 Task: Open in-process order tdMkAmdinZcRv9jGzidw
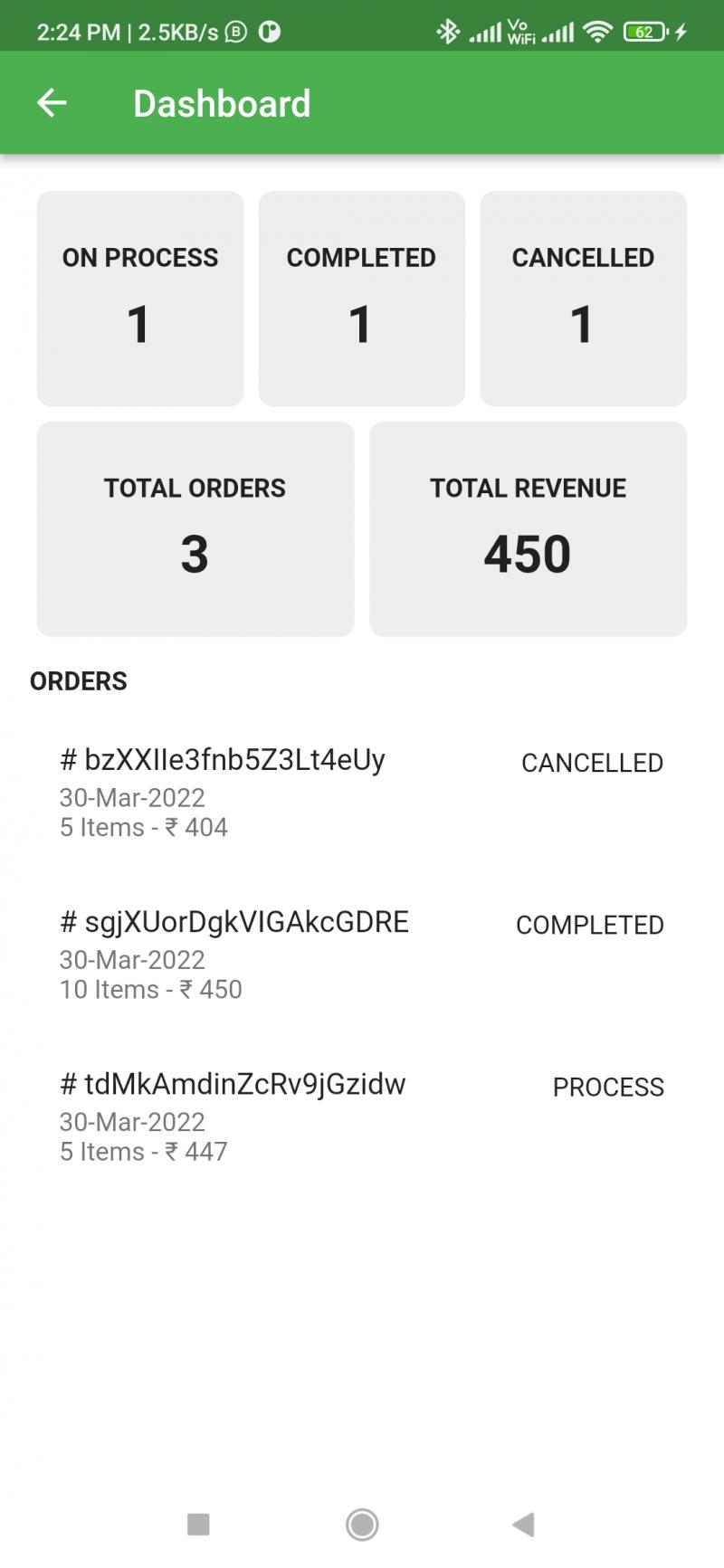(360, 1117)
